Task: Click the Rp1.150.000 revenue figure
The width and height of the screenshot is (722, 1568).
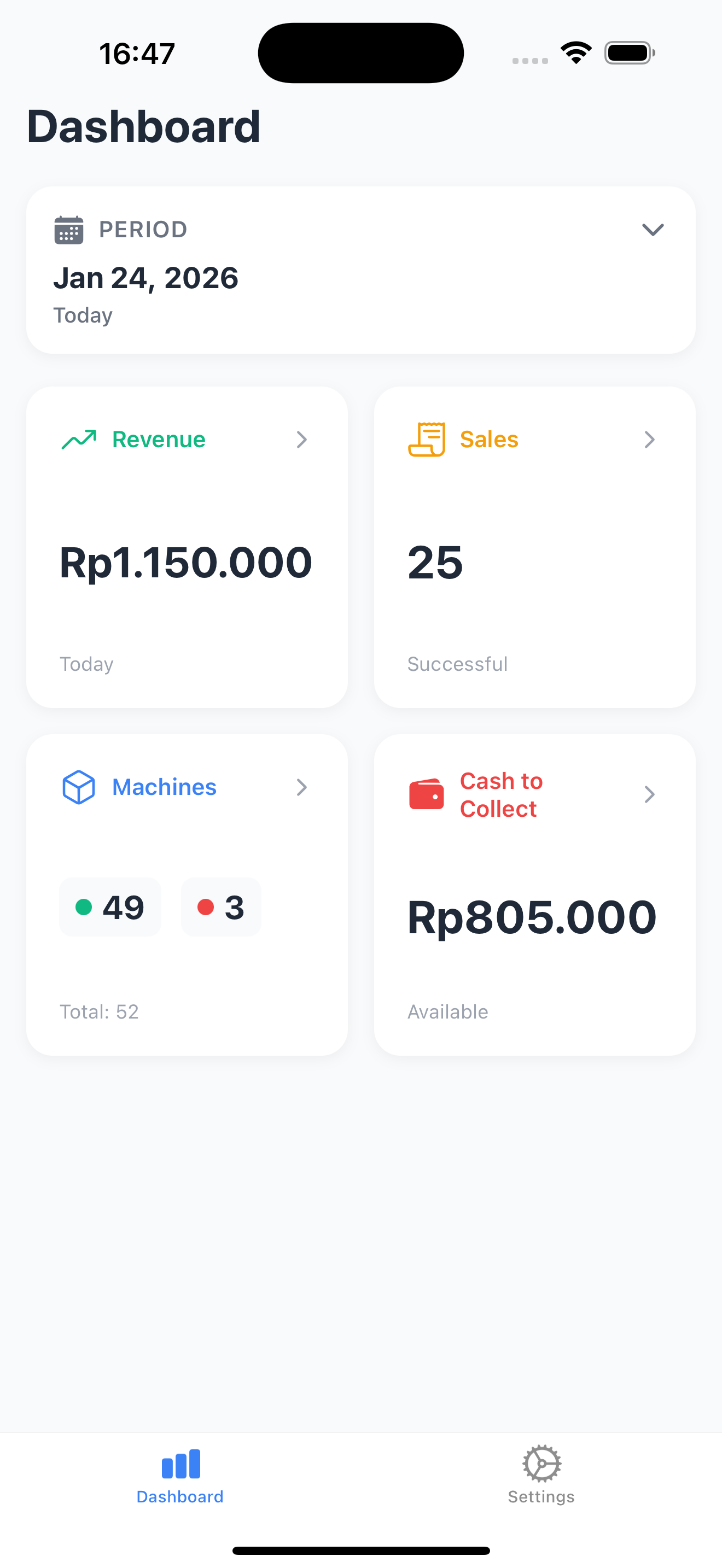Action: pos(187,561)
